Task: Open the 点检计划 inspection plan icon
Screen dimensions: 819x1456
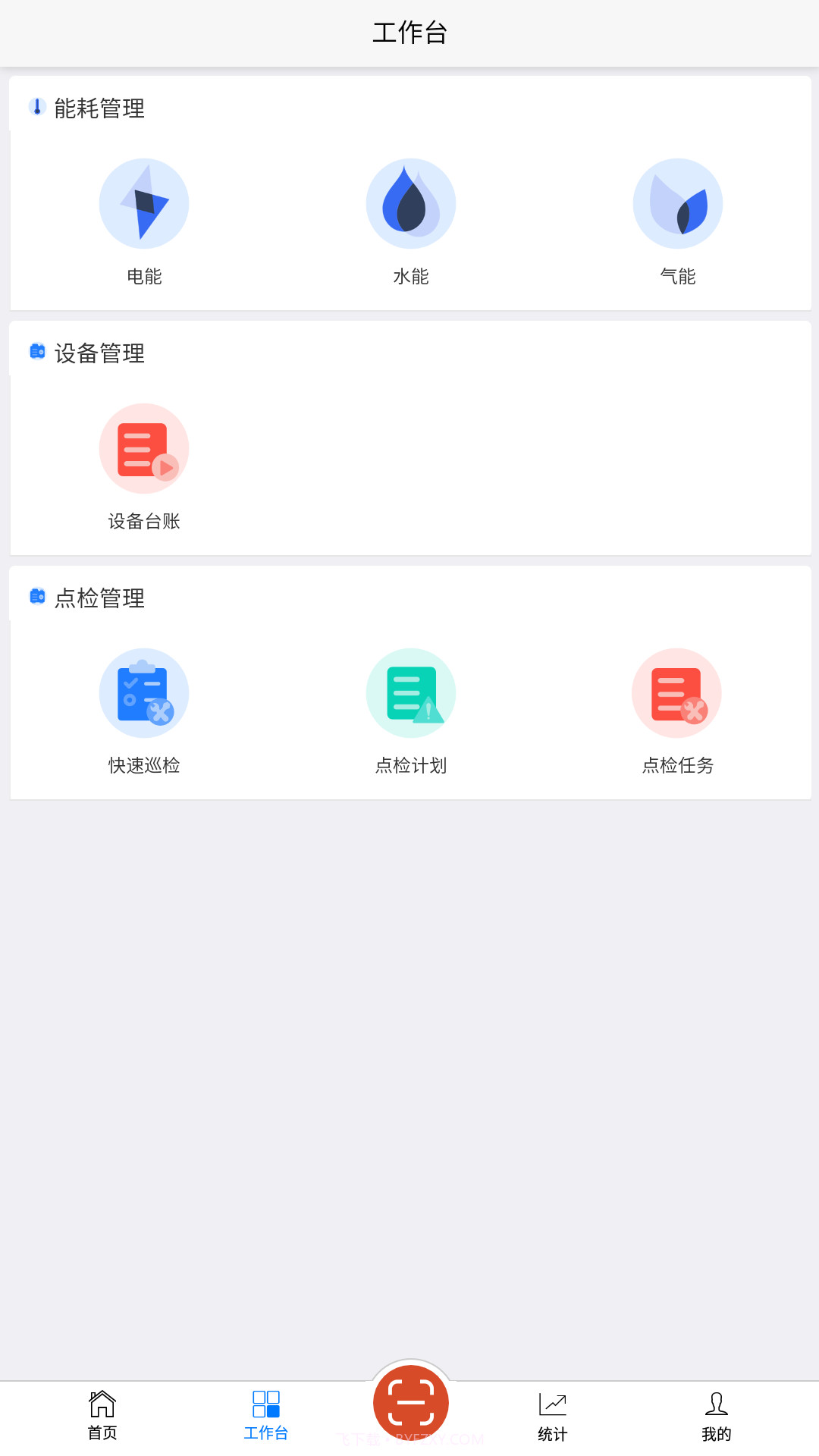Action: click(410, 692)
